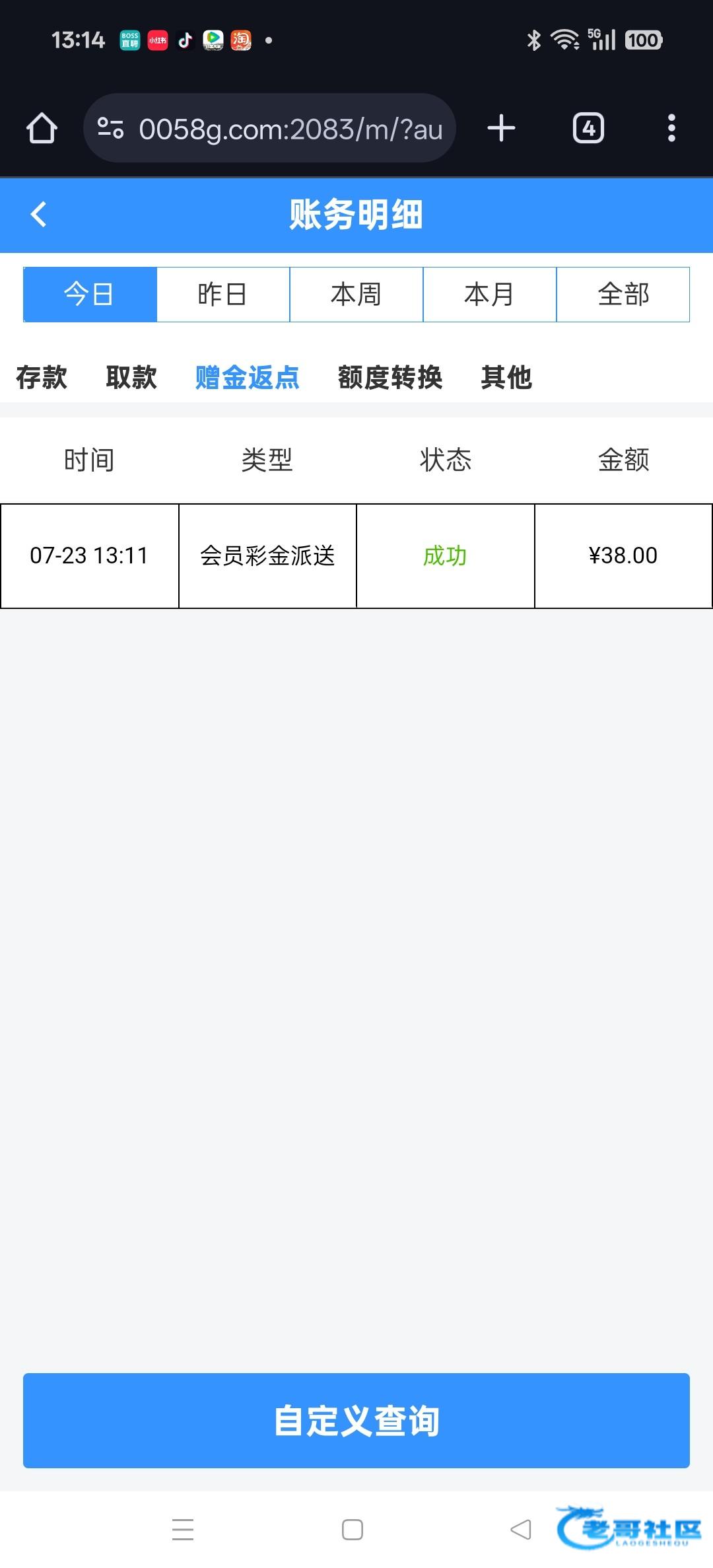
Task: Select the 赠金返点 category
Action: (248, 378)
